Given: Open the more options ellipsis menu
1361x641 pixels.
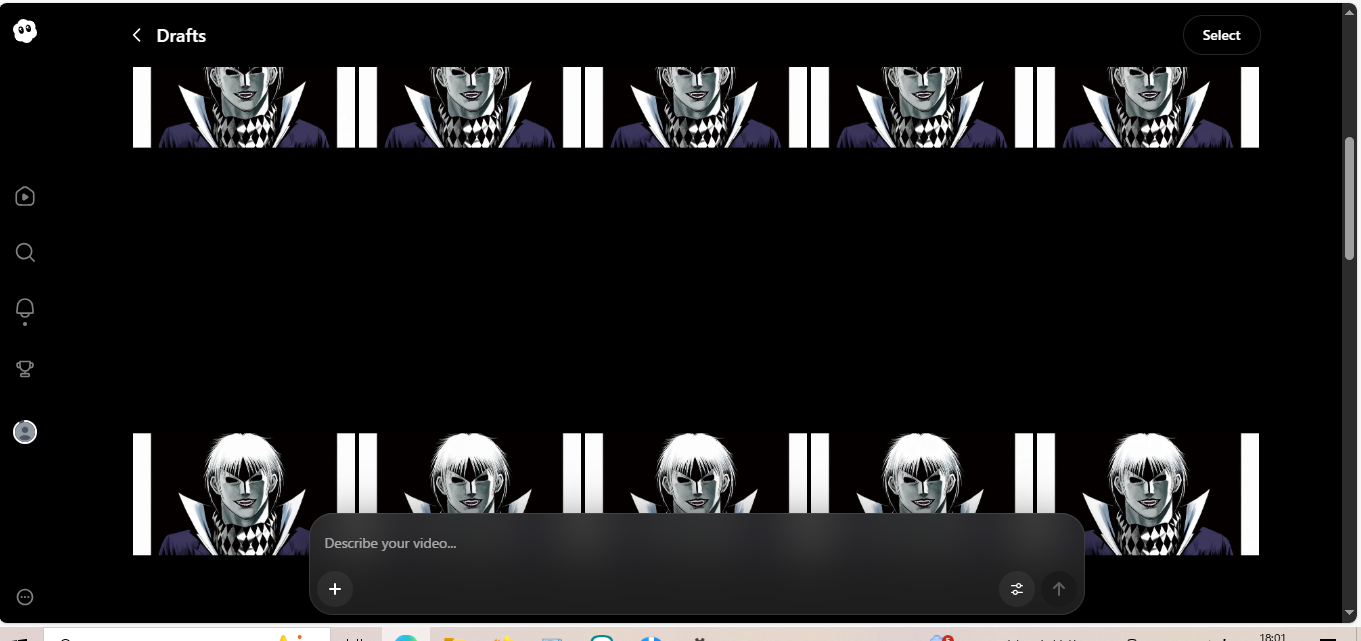Looking at the screenshot, I should [25, 597].
